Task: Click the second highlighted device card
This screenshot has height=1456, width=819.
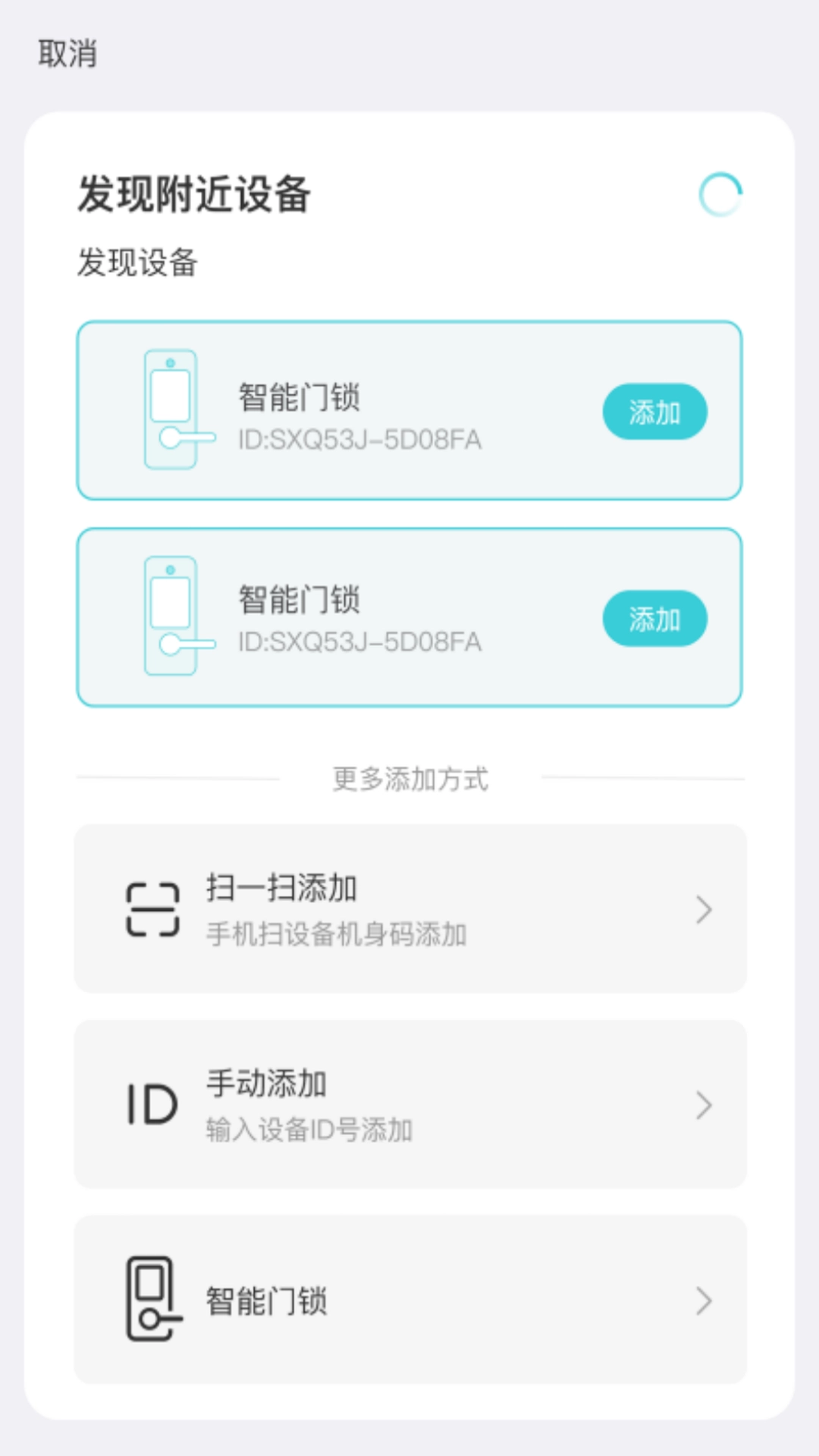Action: click(410, 618)
